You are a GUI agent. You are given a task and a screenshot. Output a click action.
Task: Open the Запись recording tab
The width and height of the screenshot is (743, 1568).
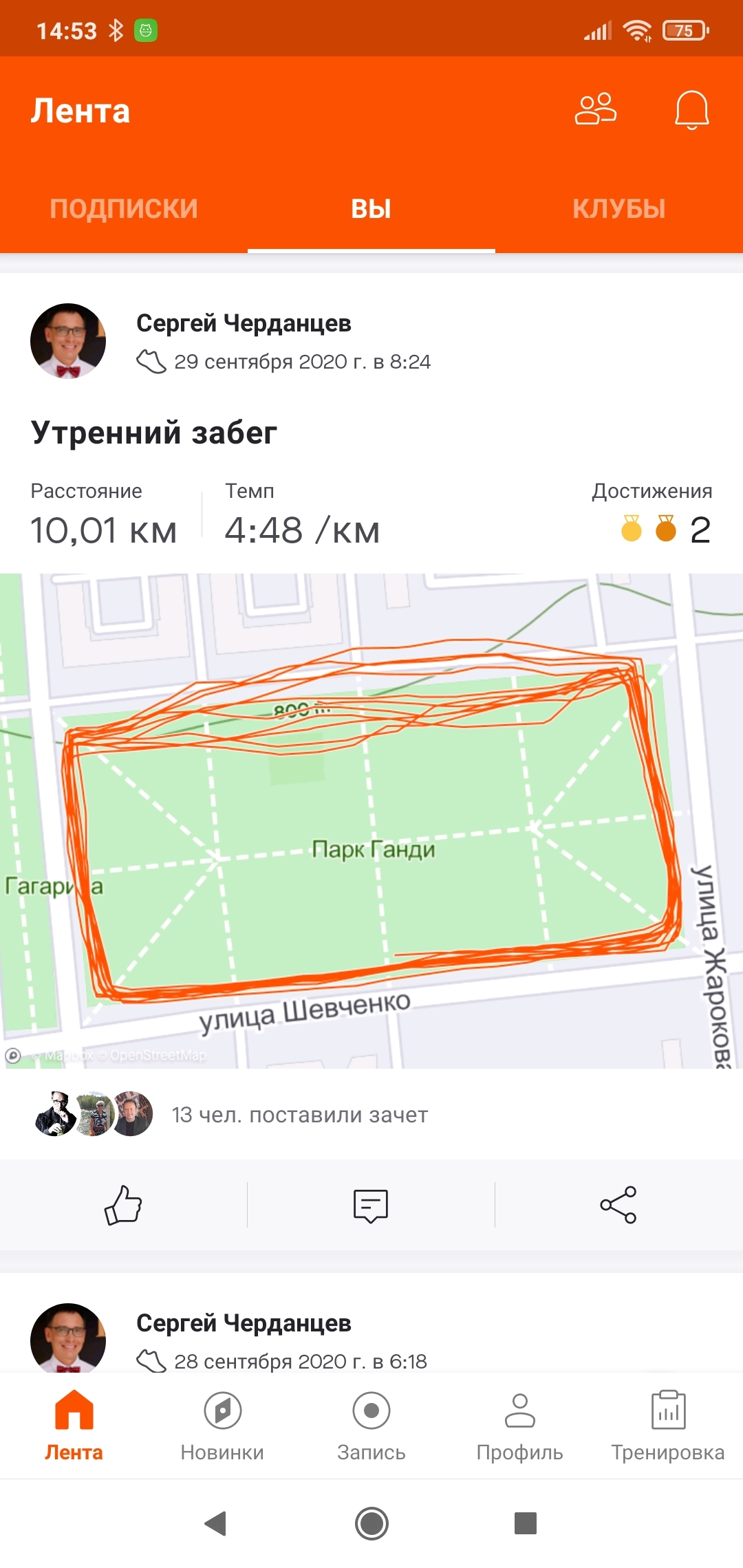(371, 1425)
